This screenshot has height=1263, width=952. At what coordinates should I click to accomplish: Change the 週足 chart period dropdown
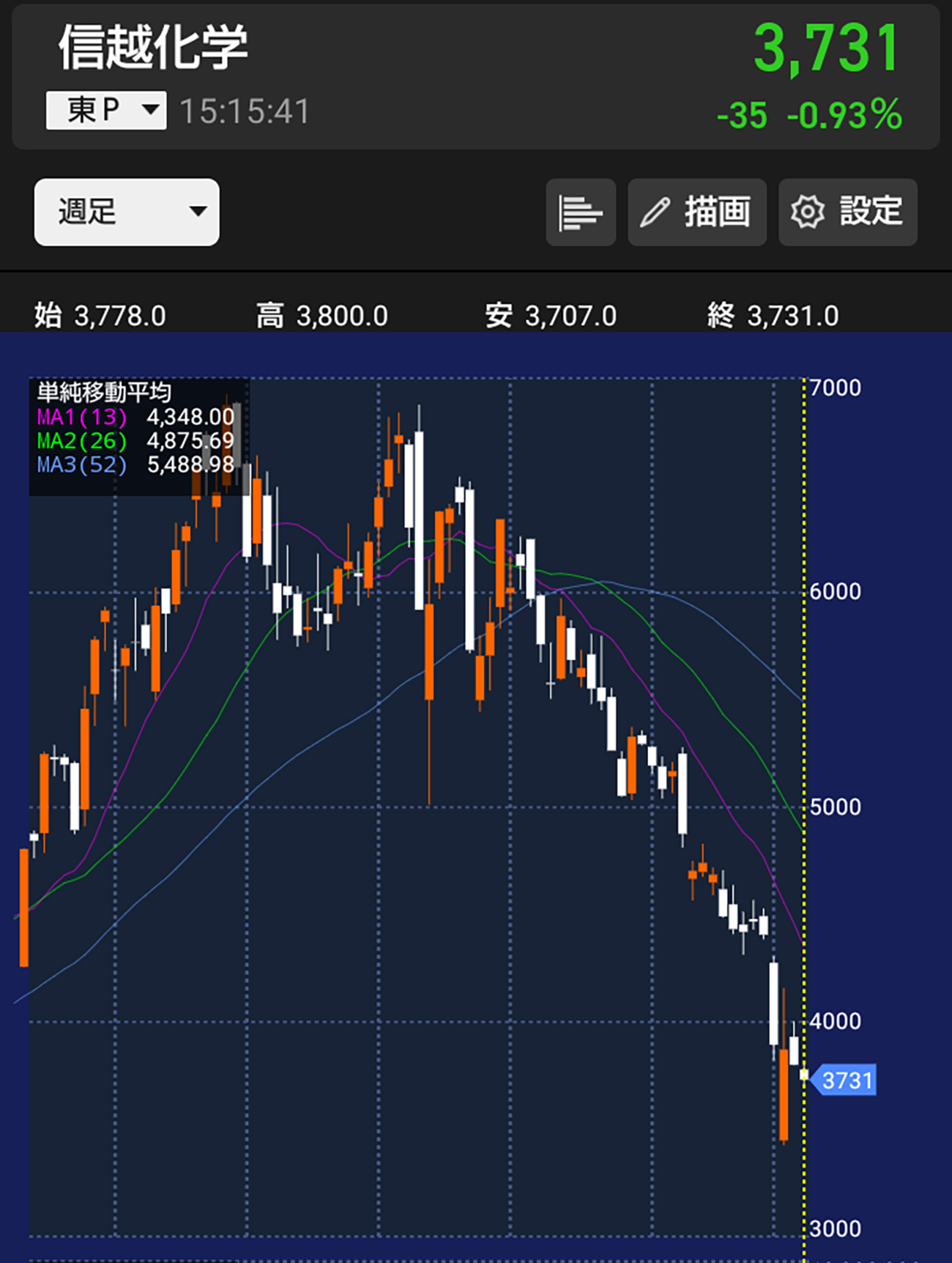point(127,212)
